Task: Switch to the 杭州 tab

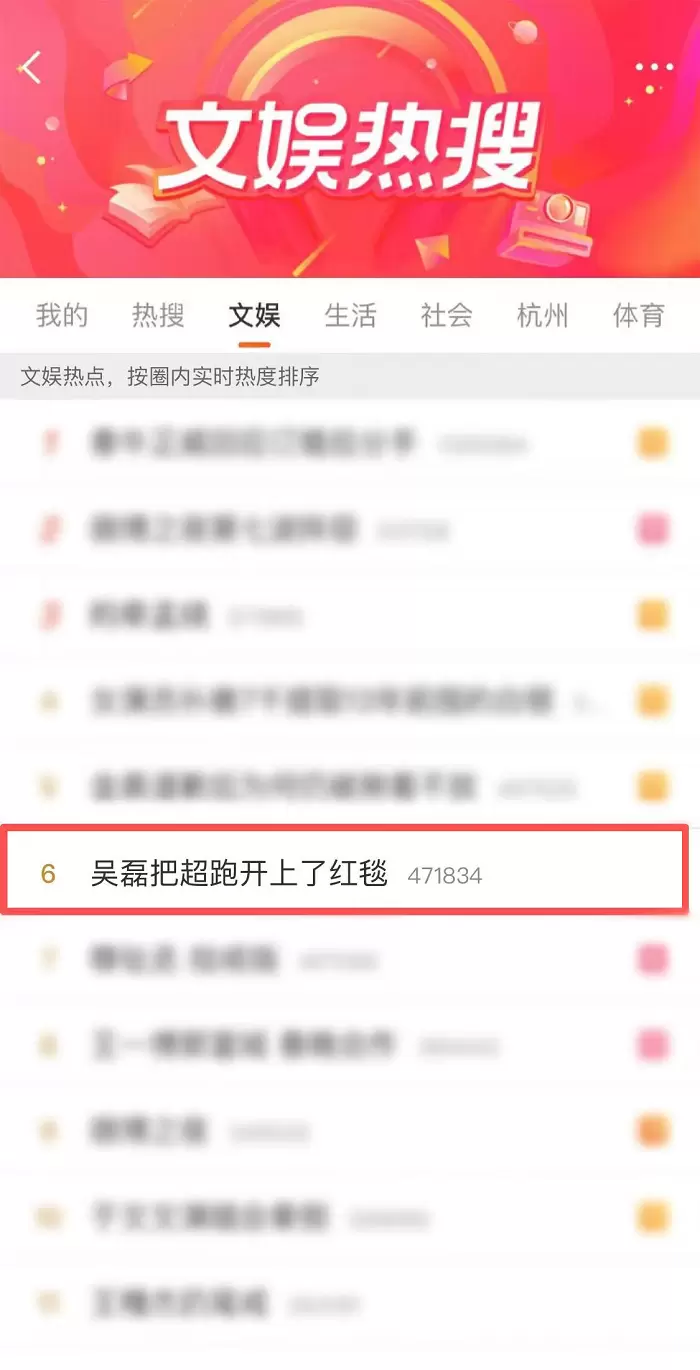Action: pos(542,316)
